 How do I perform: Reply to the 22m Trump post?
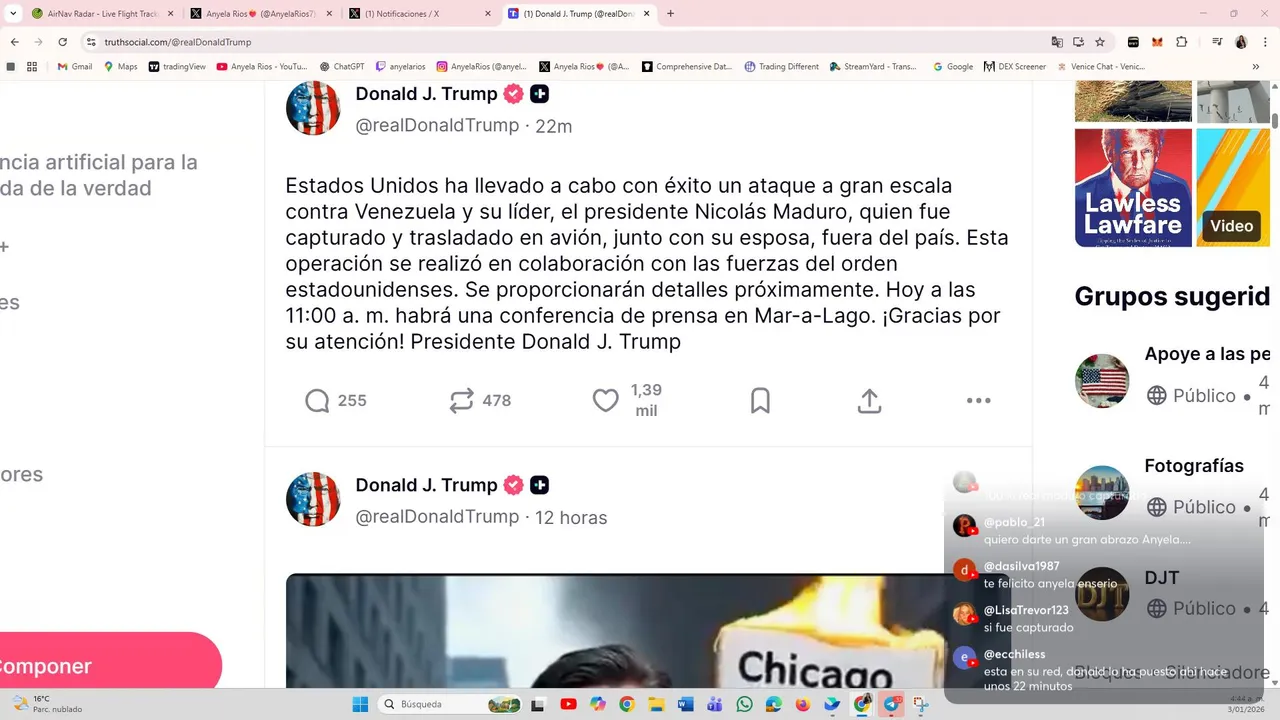pos(317,401)
